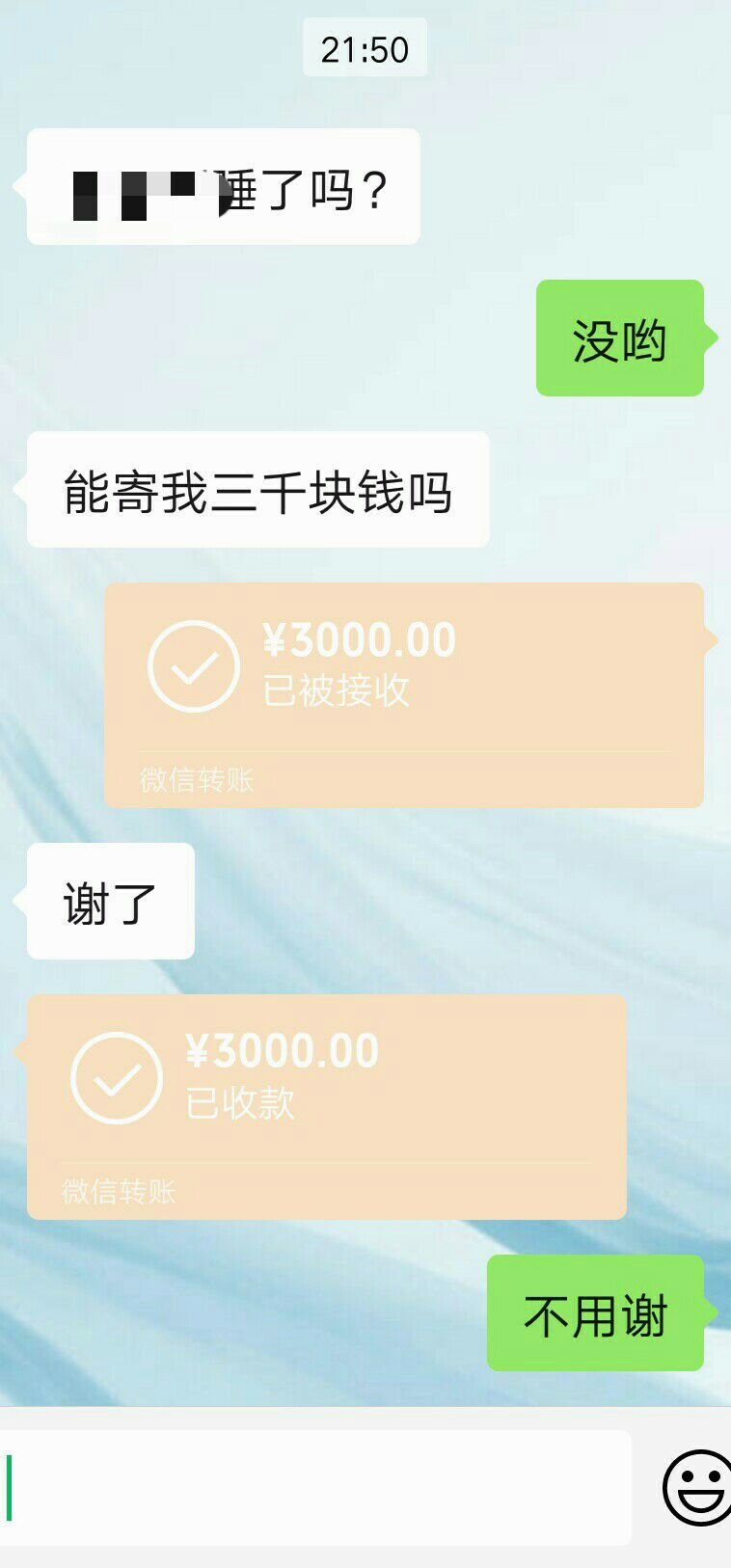
Task: Open the sent ¥3000.00 transfer marked 已被接收
Action: tap(403, 694)
